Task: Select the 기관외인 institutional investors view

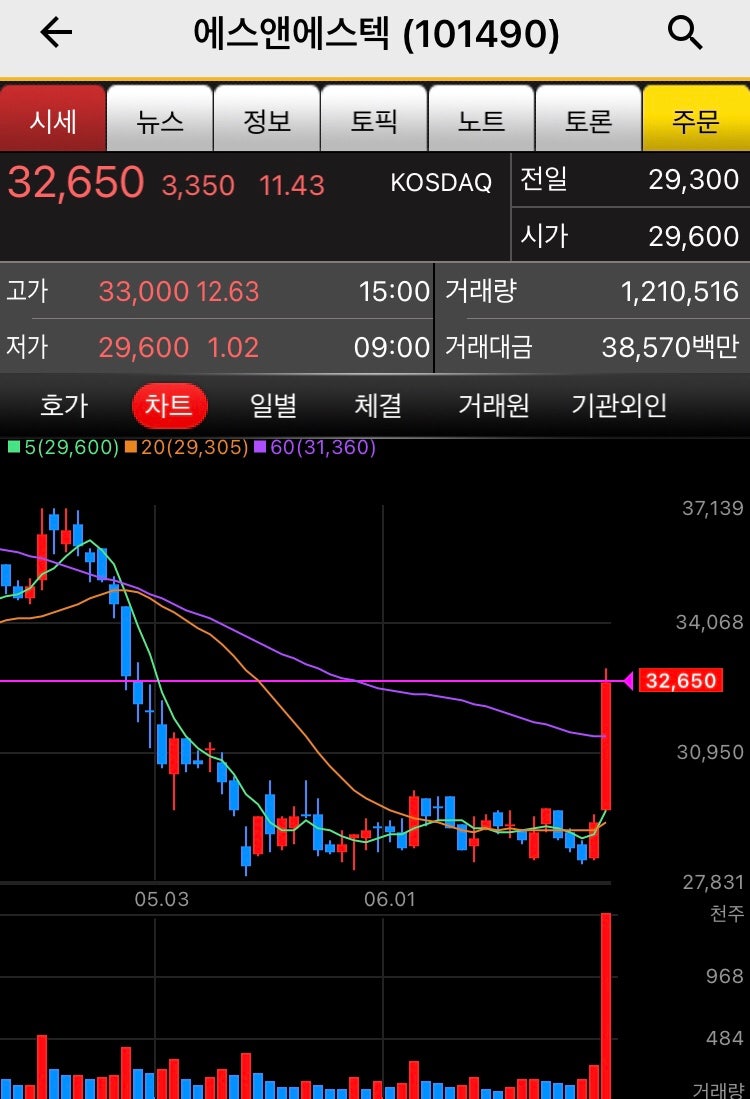Action: coord(620,406)
